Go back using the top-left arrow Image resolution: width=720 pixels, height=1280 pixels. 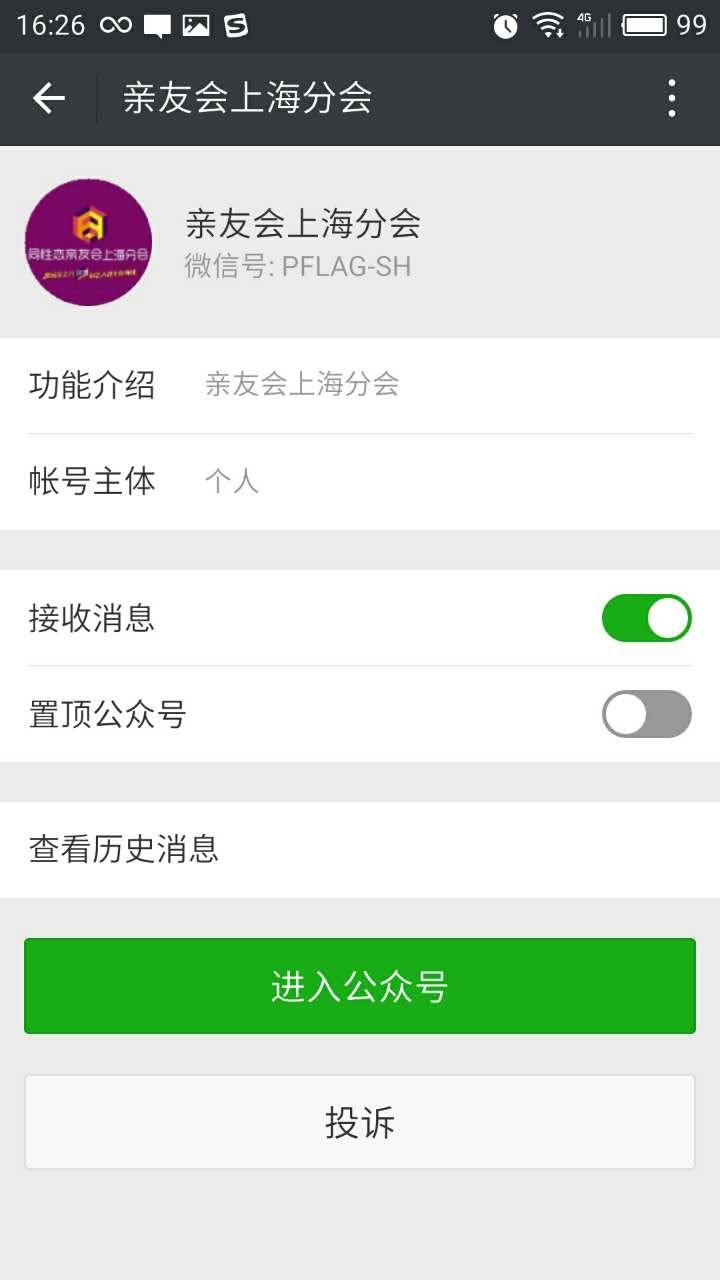pos(48,98)
